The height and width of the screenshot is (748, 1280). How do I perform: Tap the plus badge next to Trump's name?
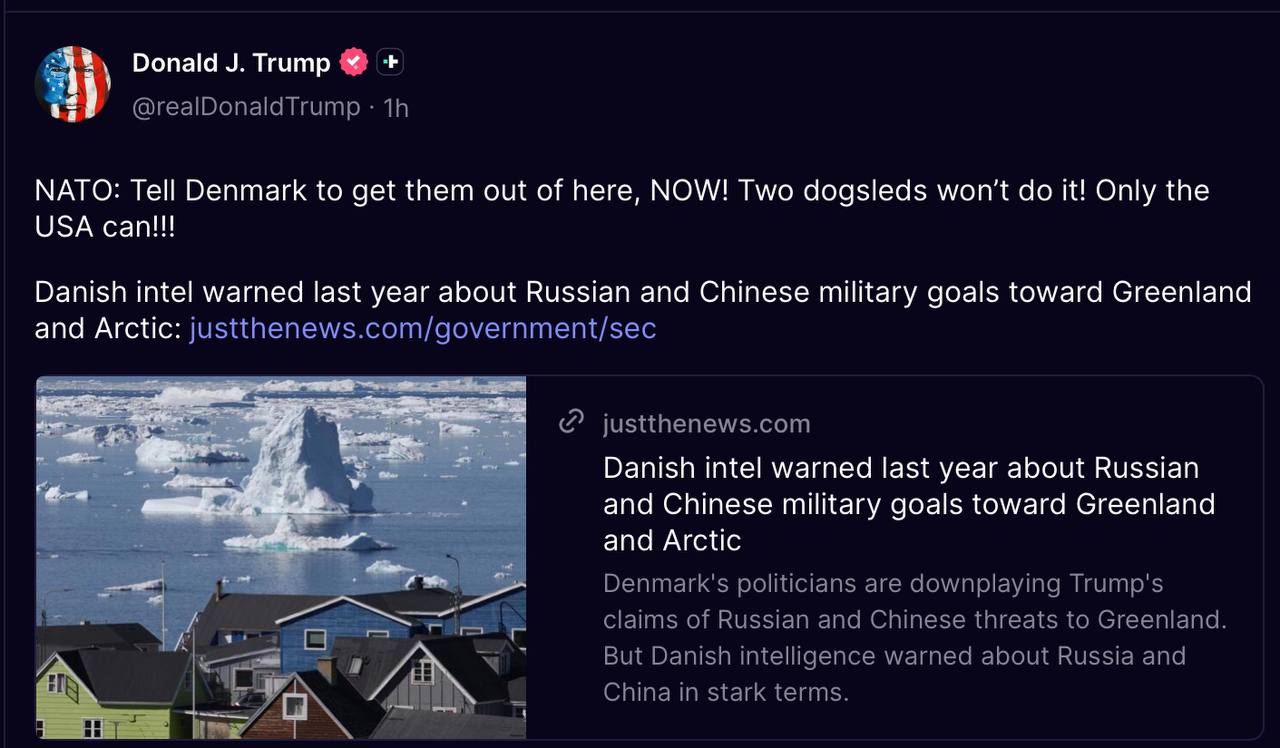tap(390, 62)
